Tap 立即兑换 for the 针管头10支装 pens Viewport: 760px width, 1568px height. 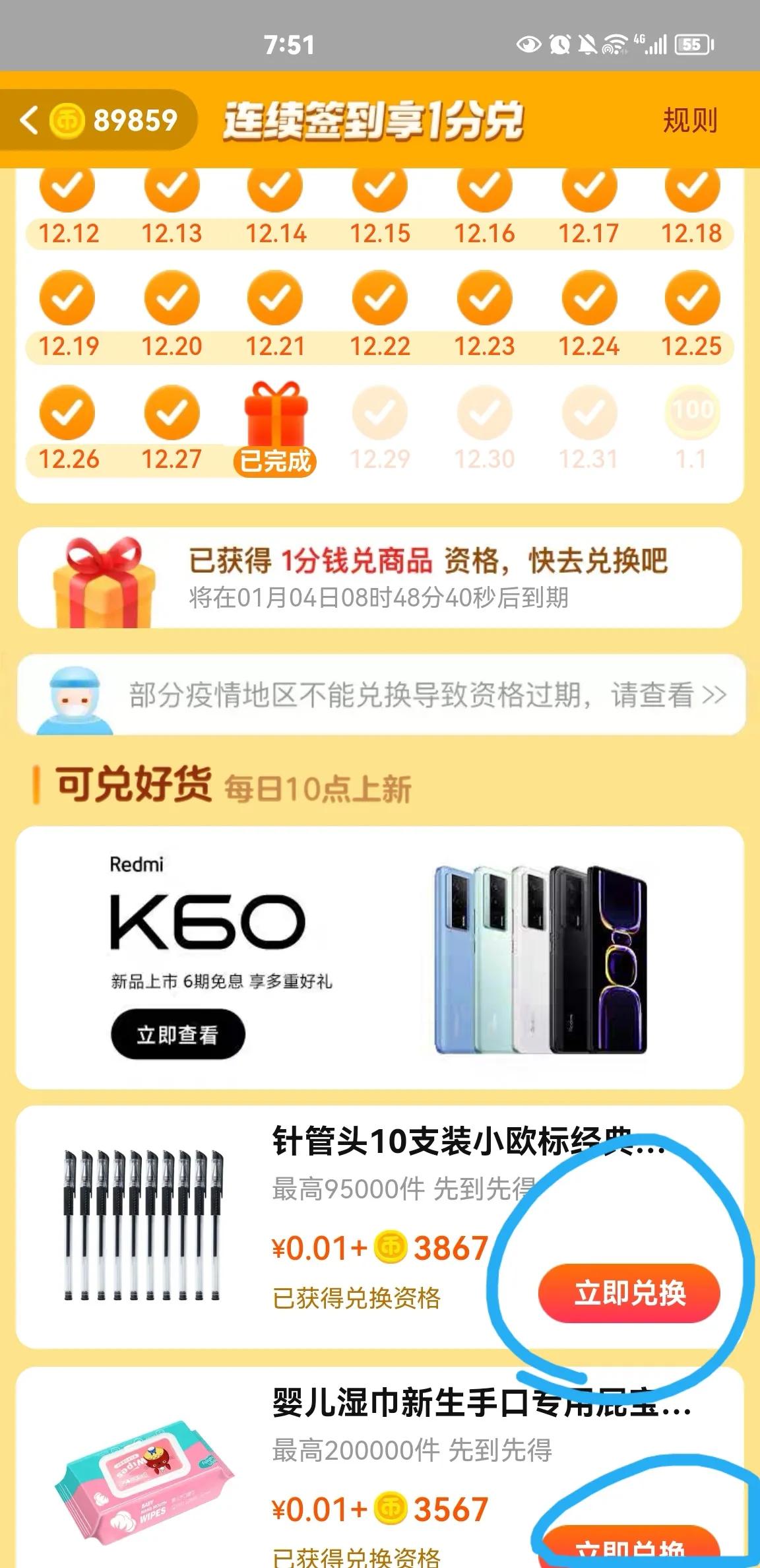629,1293
